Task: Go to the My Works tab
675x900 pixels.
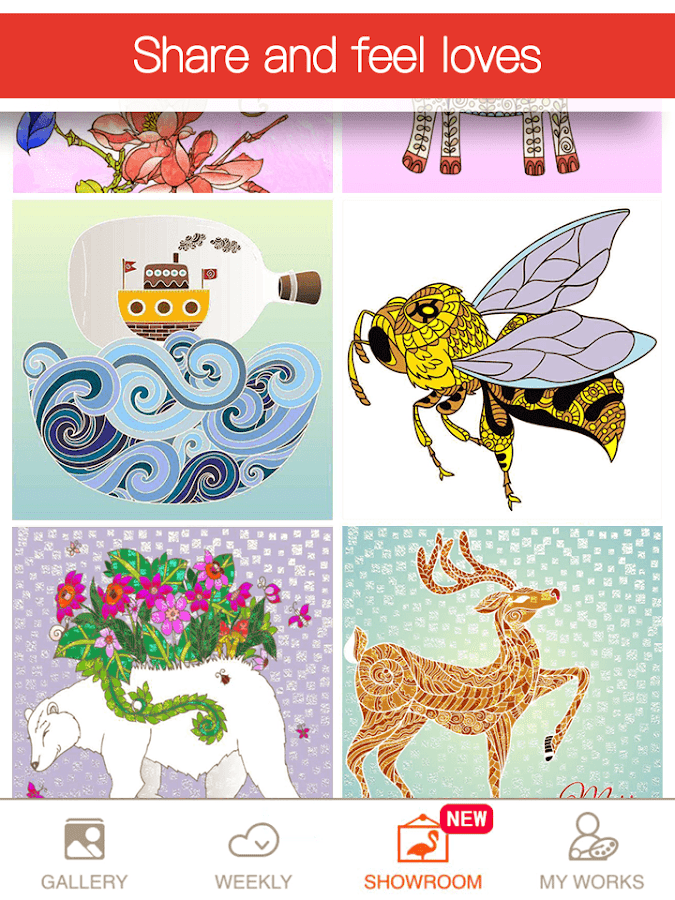Action: pyautogui.click(x=591, y=854)
